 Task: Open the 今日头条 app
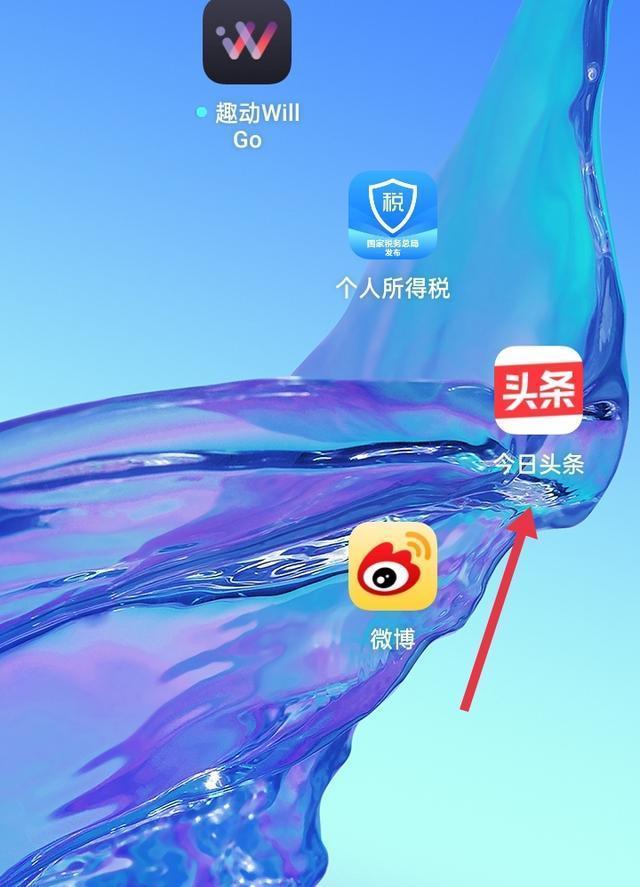538,390
